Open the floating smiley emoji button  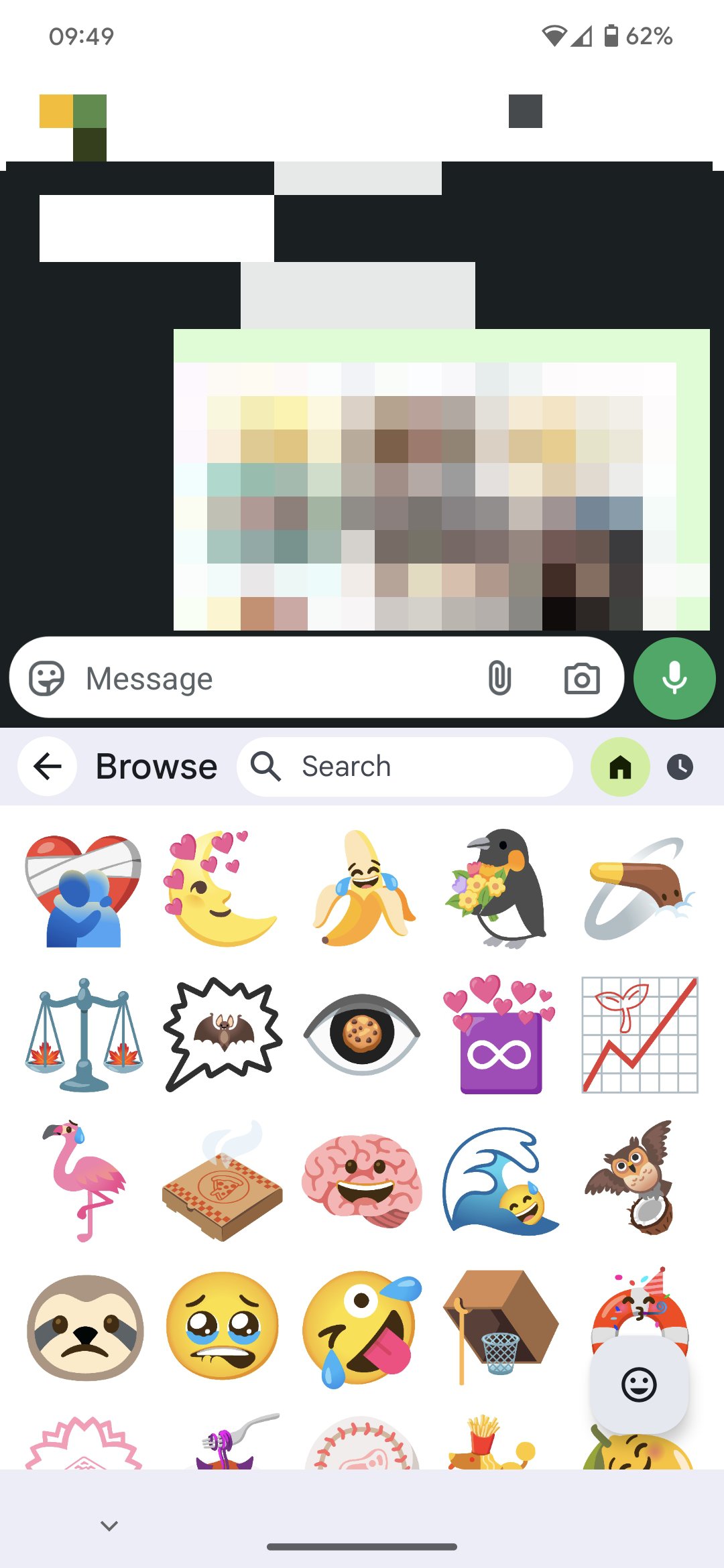click(x=639, y=1384)
